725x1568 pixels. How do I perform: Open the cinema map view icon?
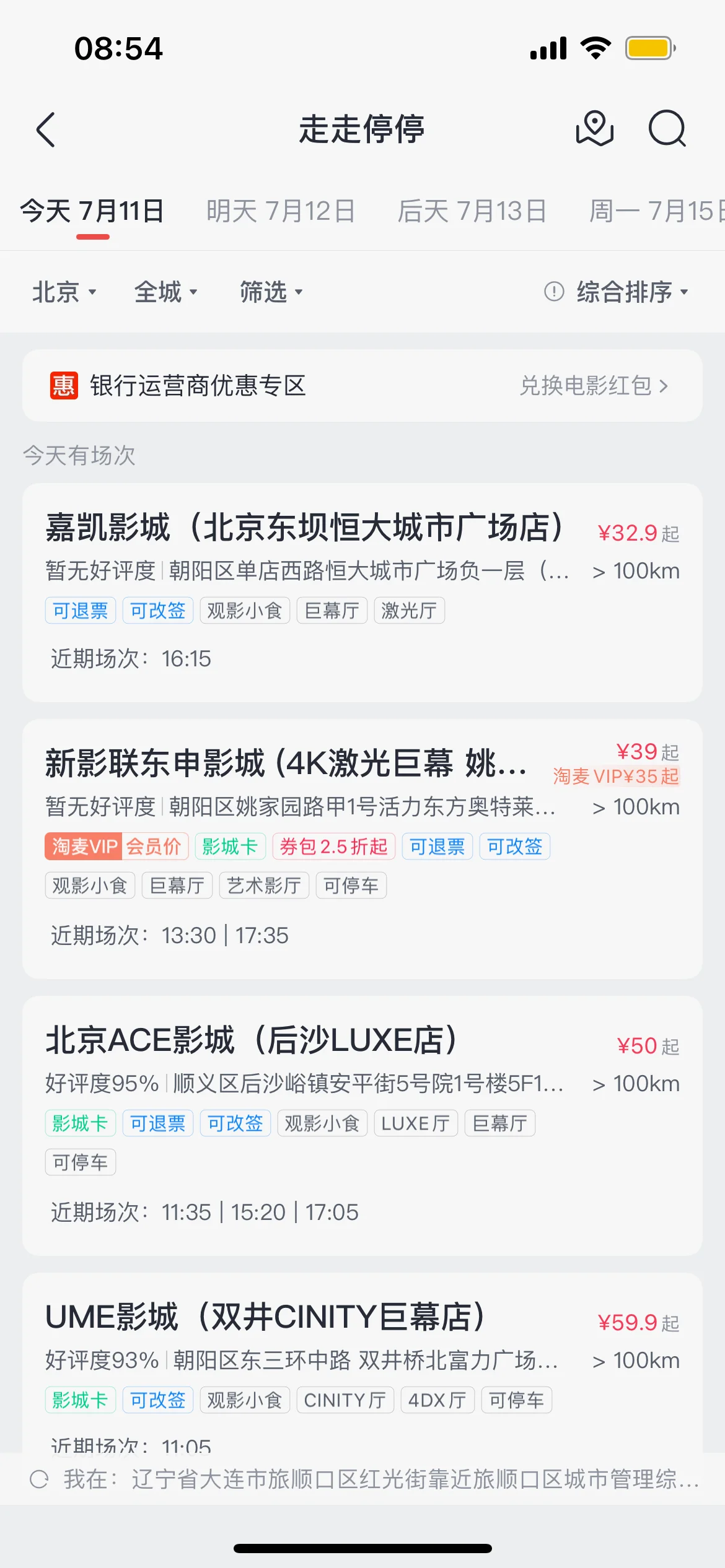595,129
